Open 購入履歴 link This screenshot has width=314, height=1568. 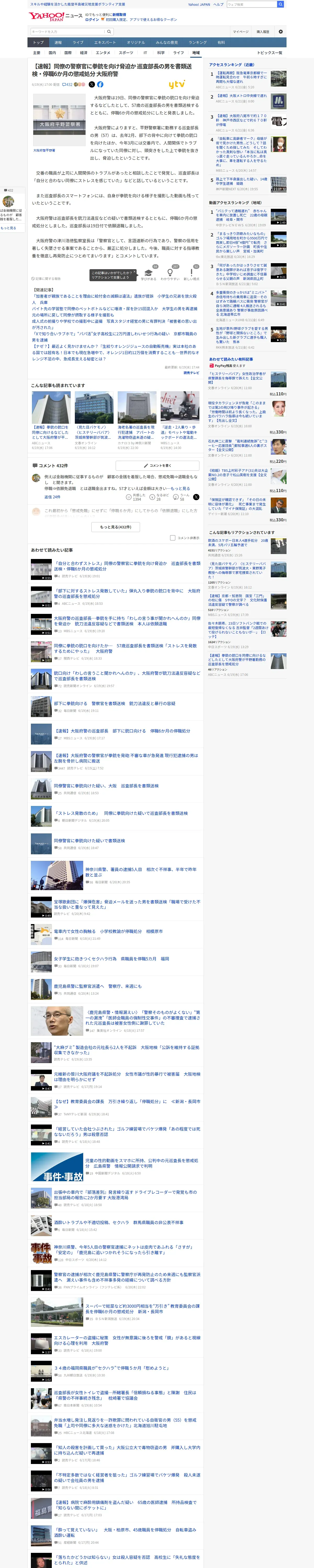pos(262,32)
